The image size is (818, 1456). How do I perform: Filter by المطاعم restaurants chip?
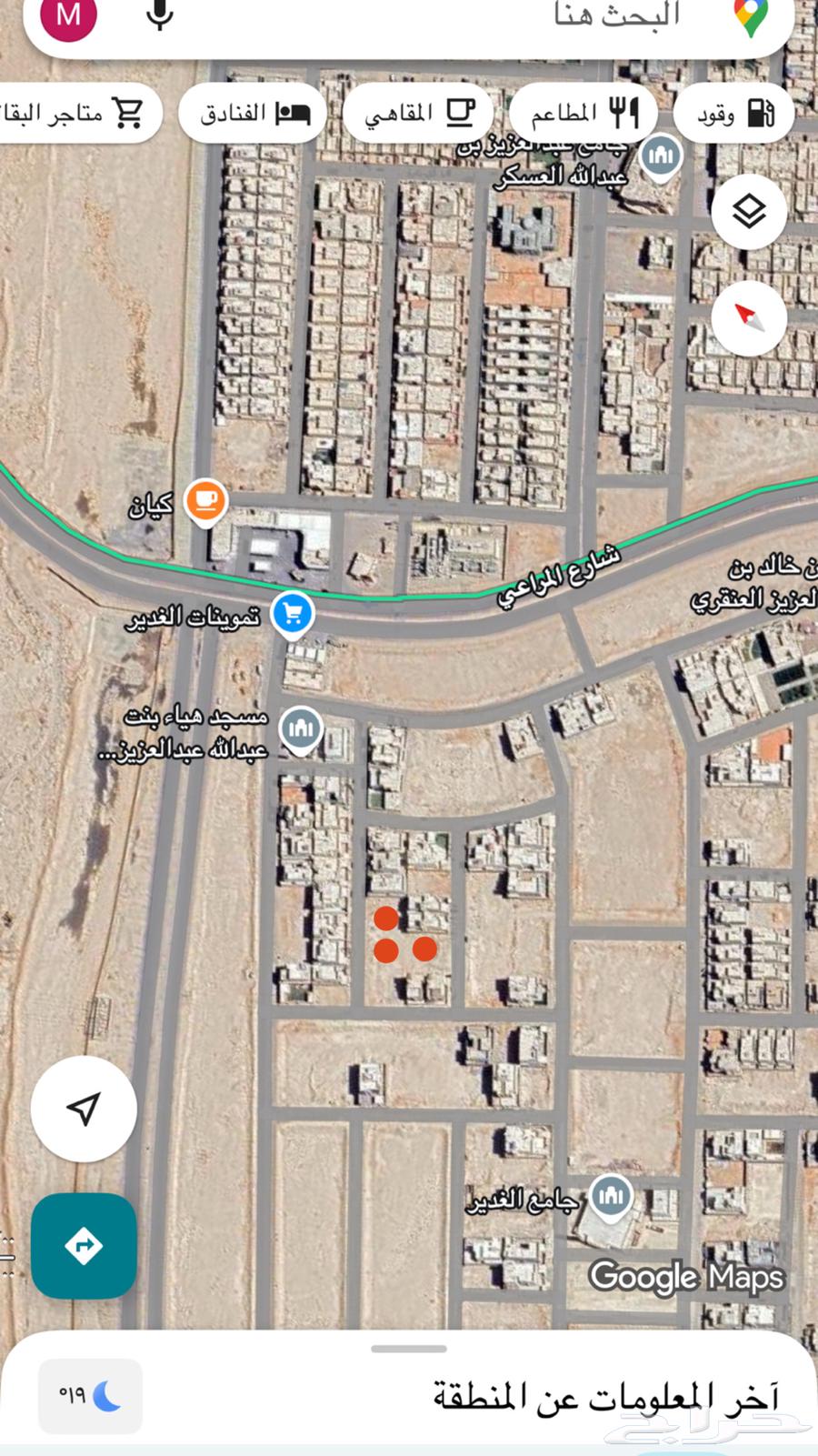(x=584, y=114)
